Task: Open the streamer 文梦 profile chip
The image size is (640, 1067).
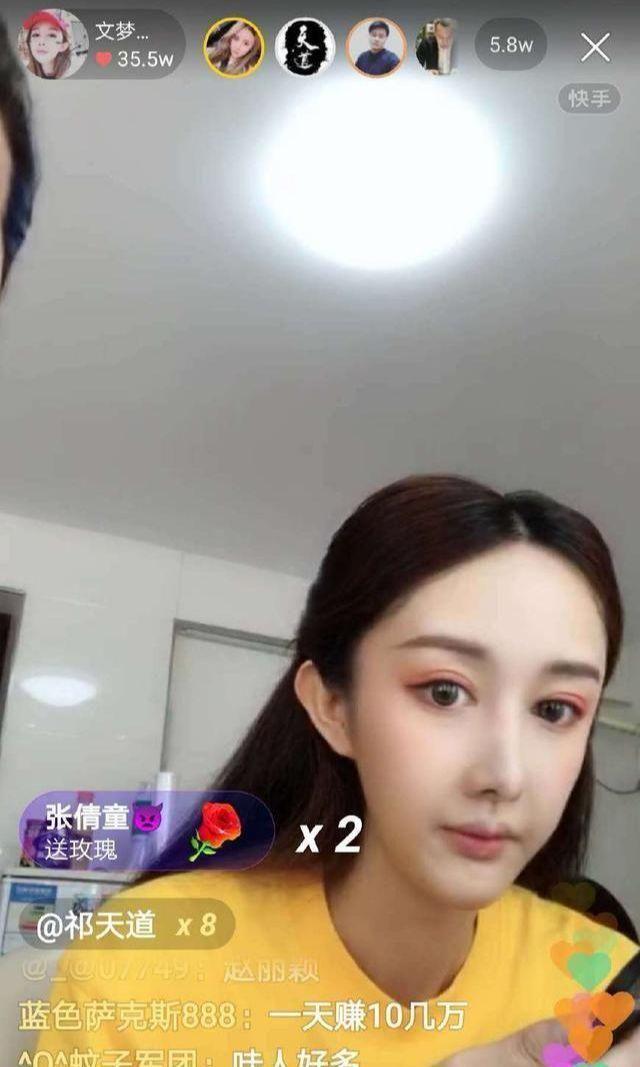Action: (101, 45)
